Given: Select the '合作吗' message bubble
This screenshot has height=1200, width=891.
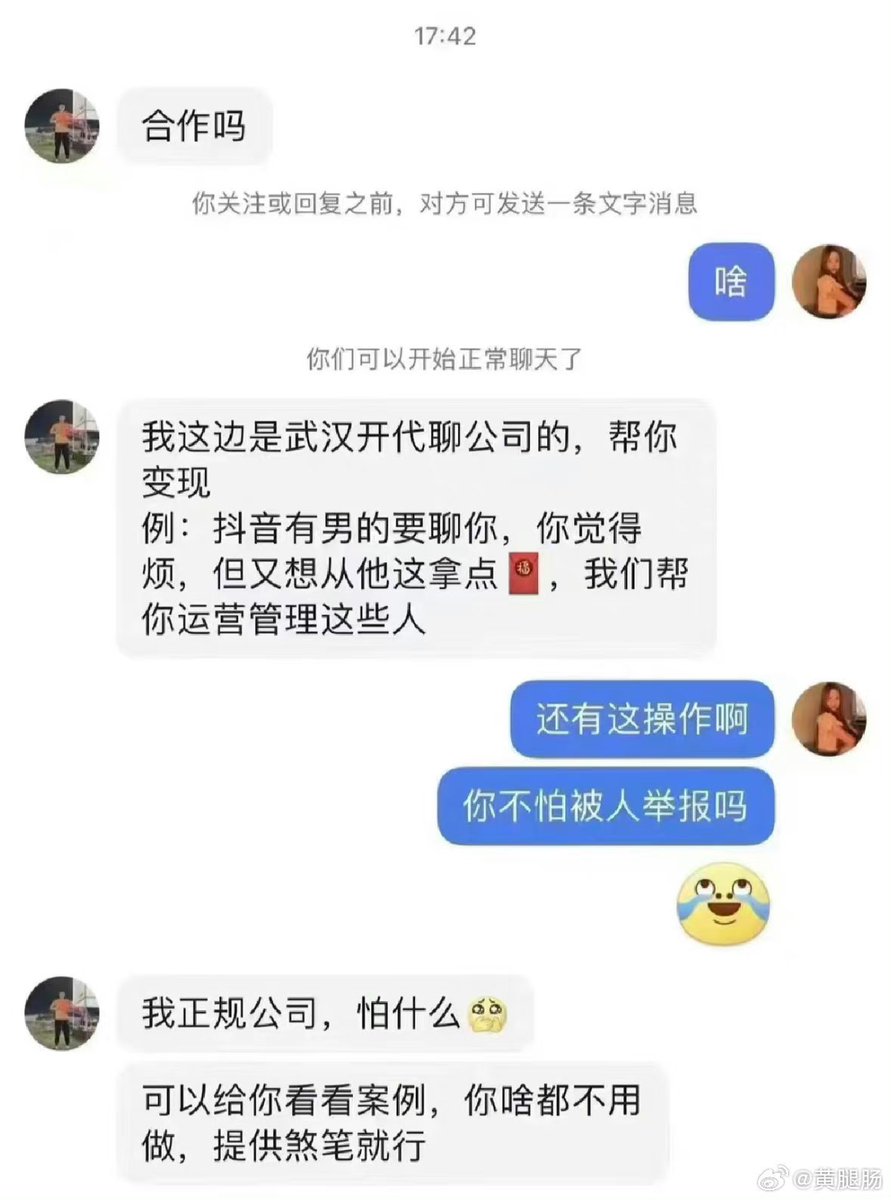Looking at the screenshot, I should [196, 126].
